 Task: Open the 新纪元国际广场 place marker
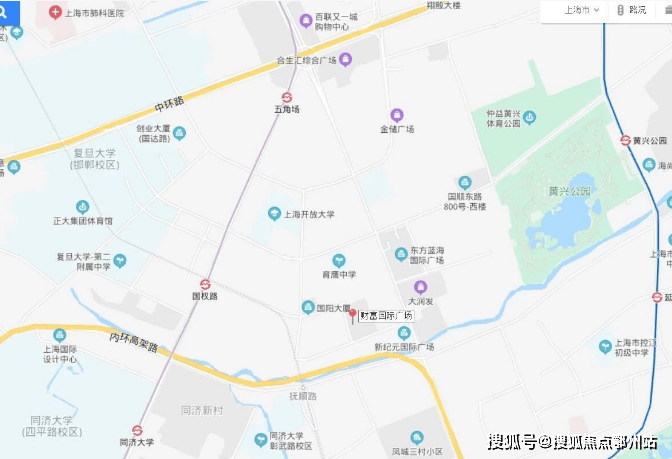[x=404, y=333]
